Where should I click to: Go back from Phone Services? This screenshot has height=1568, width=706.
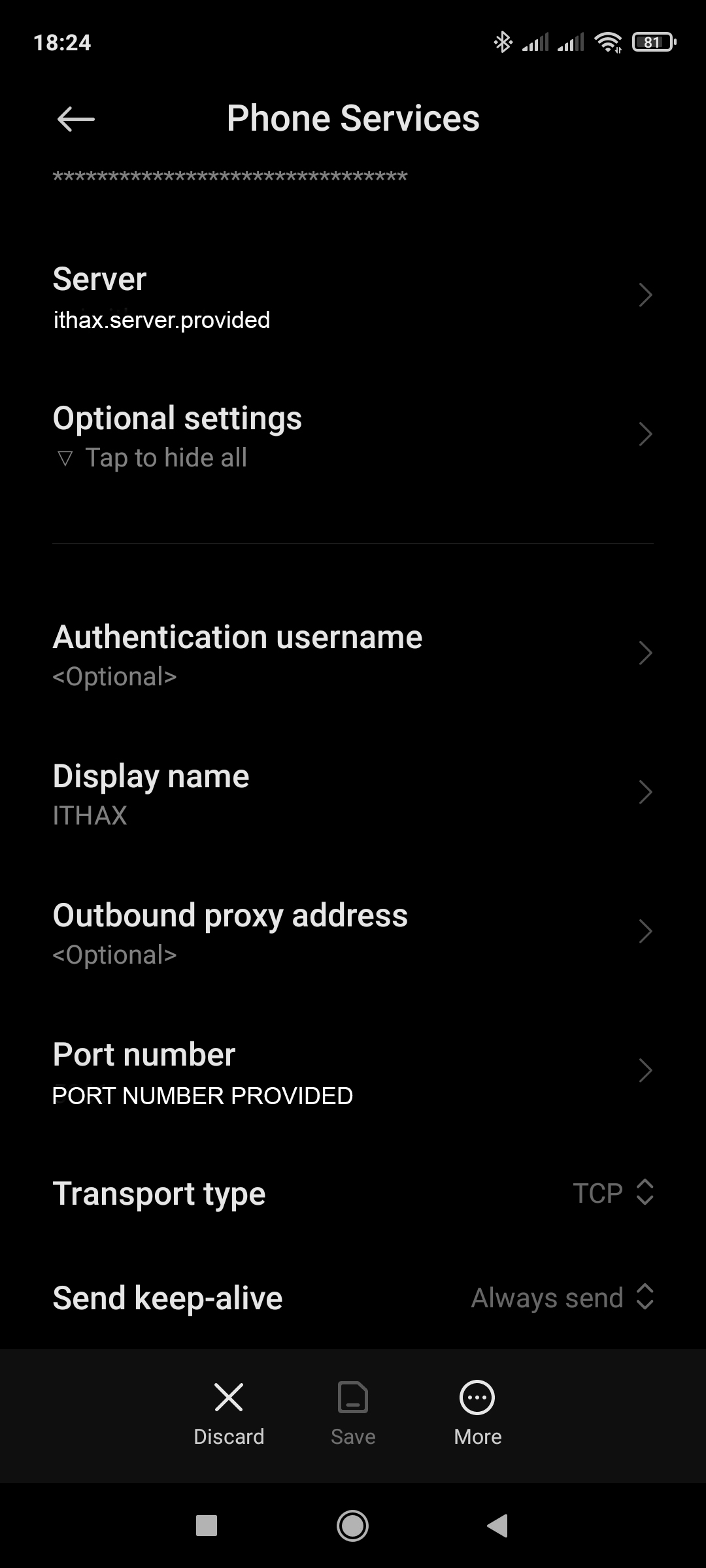coord(76,119)
